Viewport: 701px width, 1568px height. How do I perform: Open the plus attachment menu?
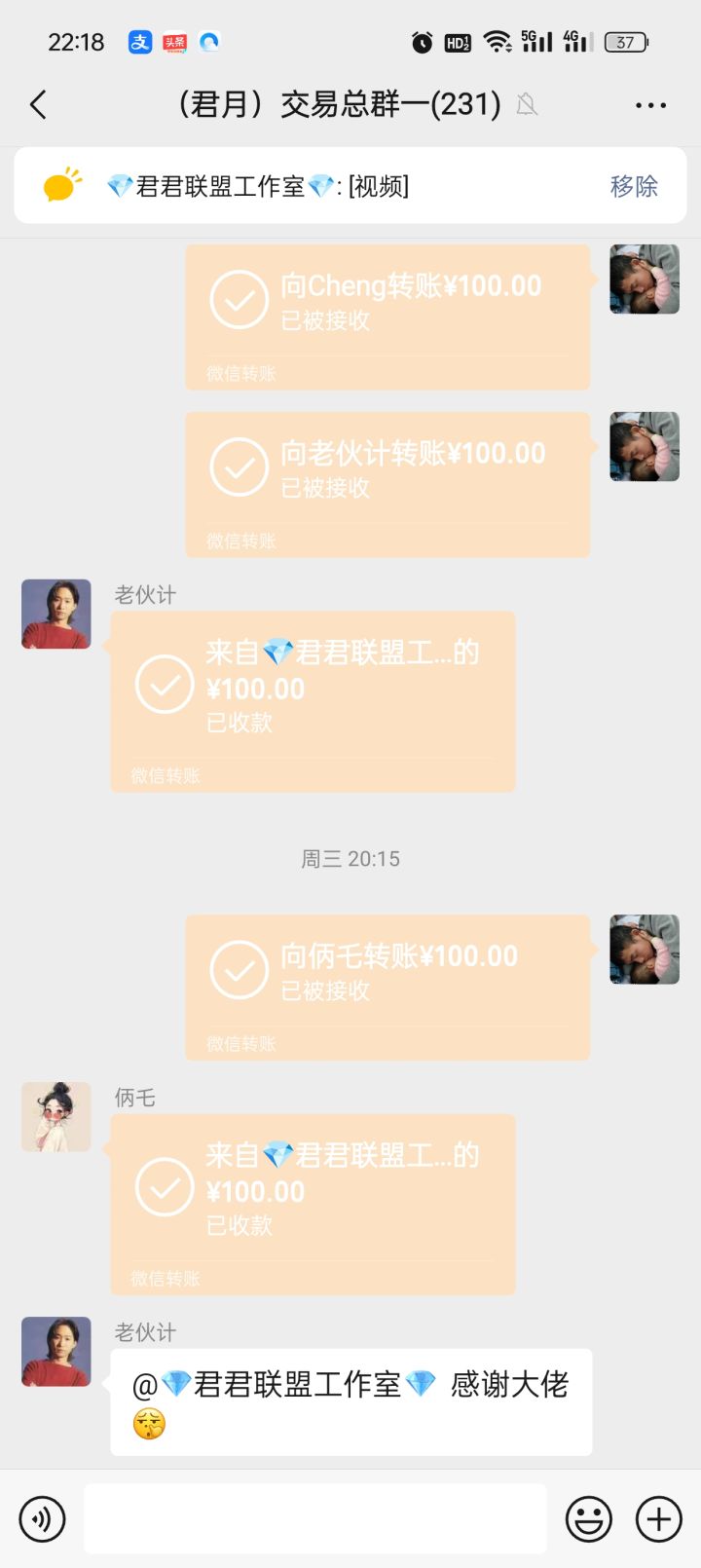659,1518
